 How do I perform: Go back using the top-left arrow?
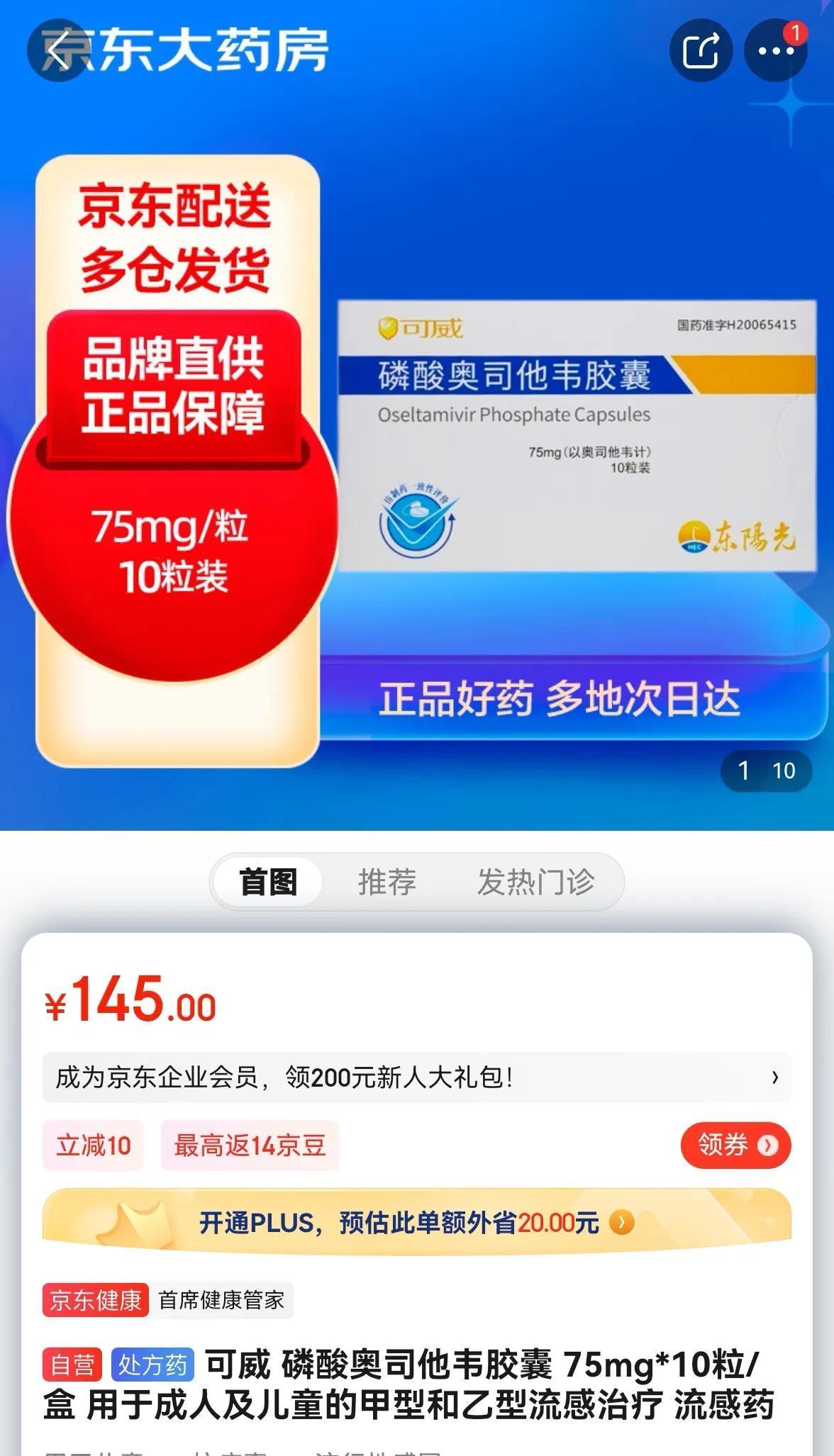coord(58,50)
